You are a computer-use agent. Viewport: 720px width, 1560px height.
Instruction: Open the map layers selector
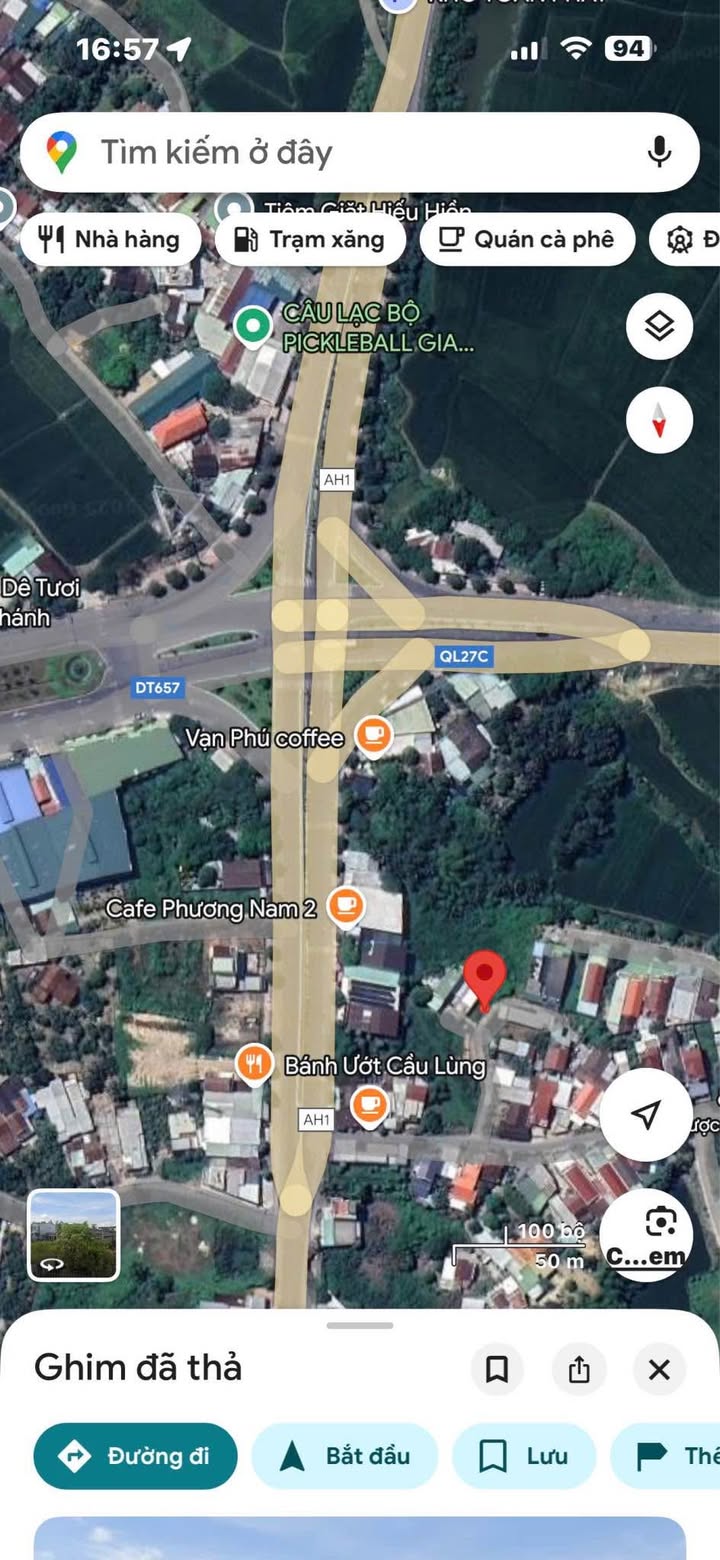click(659, 326)
